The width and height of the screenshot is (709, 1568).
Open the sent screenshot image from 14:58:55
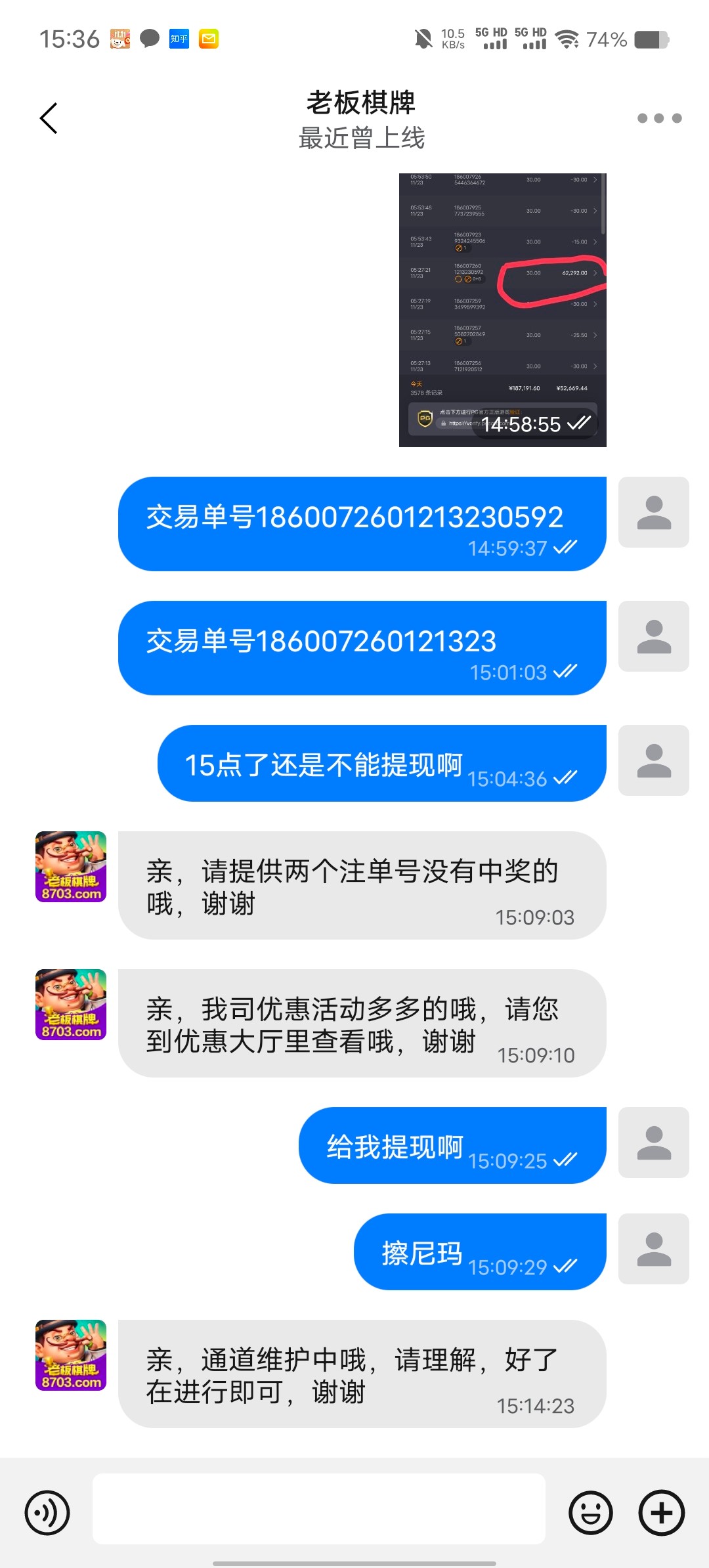click(502, 310)
